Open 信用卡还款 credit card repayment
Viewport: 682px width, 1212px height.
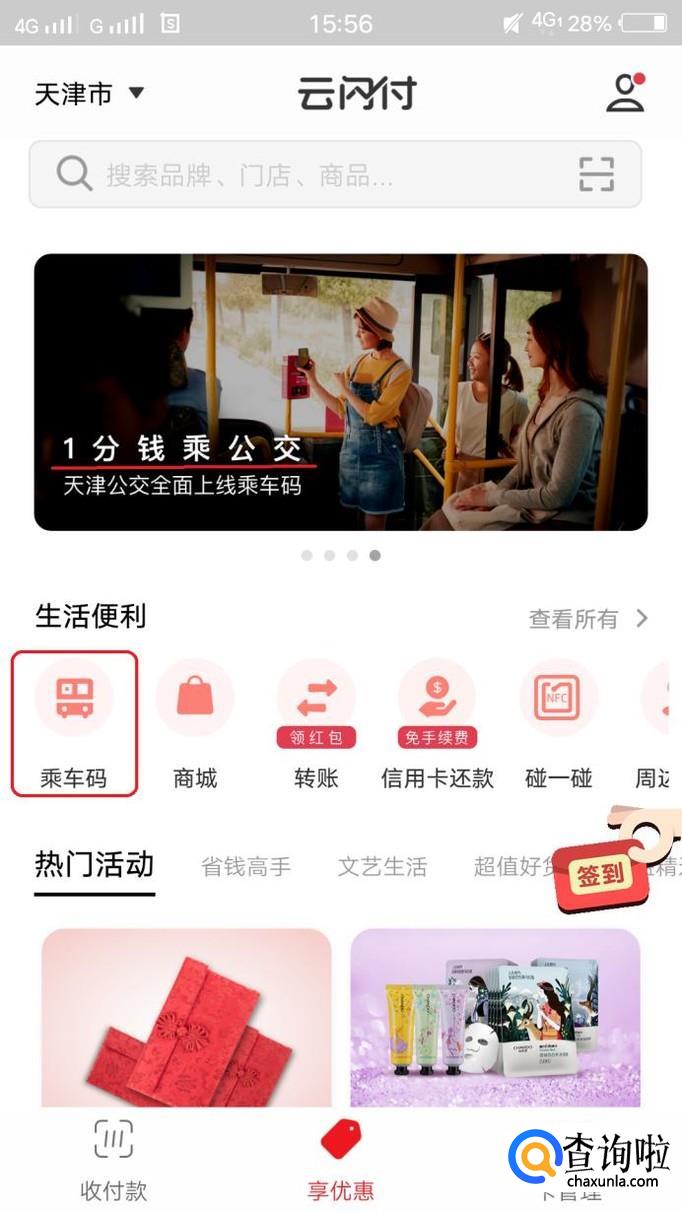click(x=437, y=724)
